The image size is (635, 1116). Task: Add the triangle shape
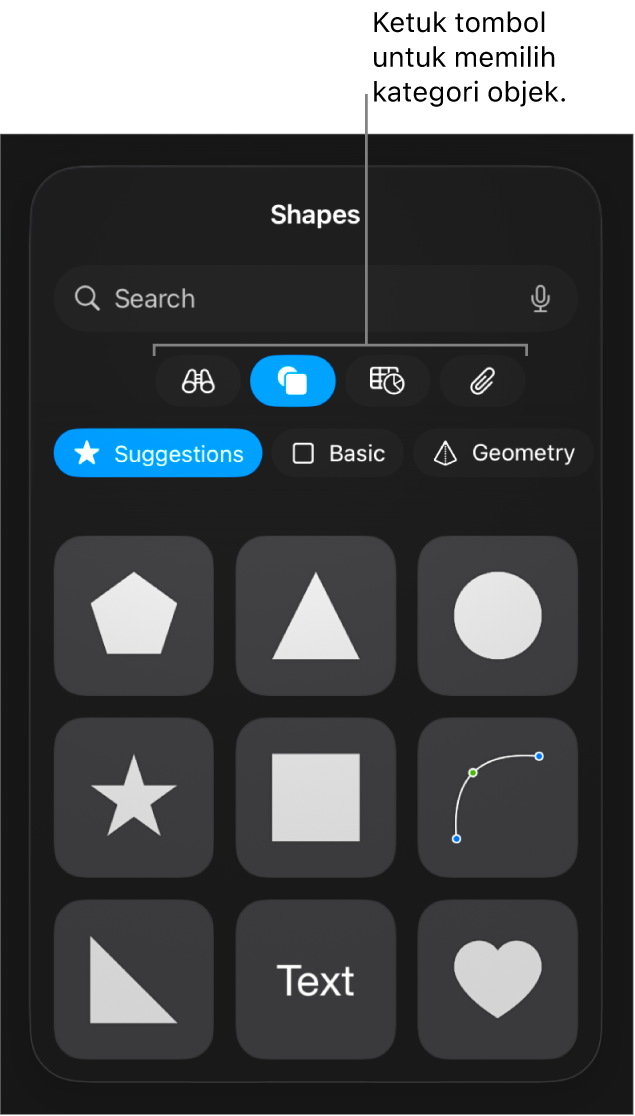coord(316,615)
